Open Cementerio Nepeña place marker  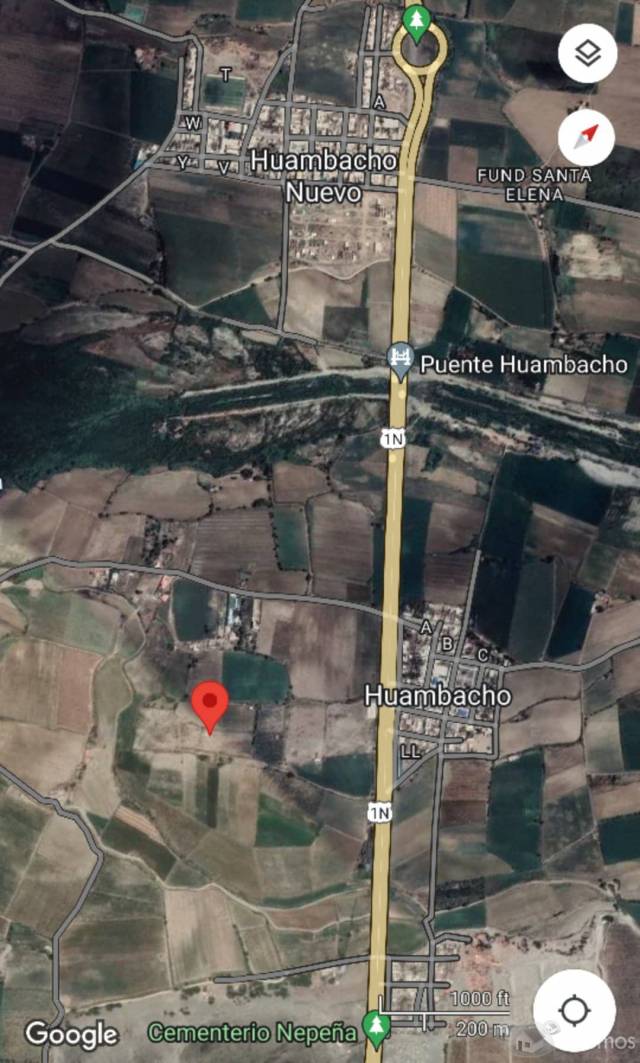pyautogui.click(x=376, y=1031)
